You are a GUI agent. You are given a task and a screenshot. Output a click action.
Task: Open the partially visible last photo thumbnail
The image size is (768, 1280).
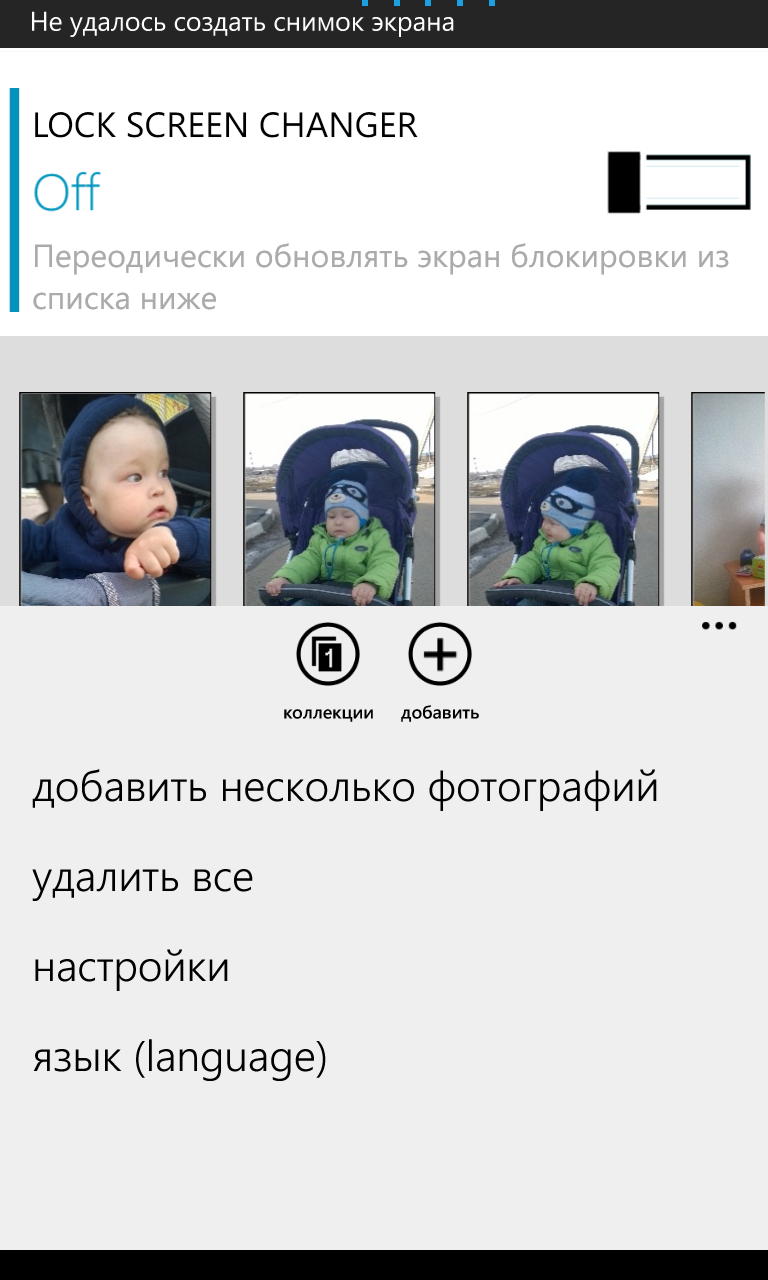point(730,499)
